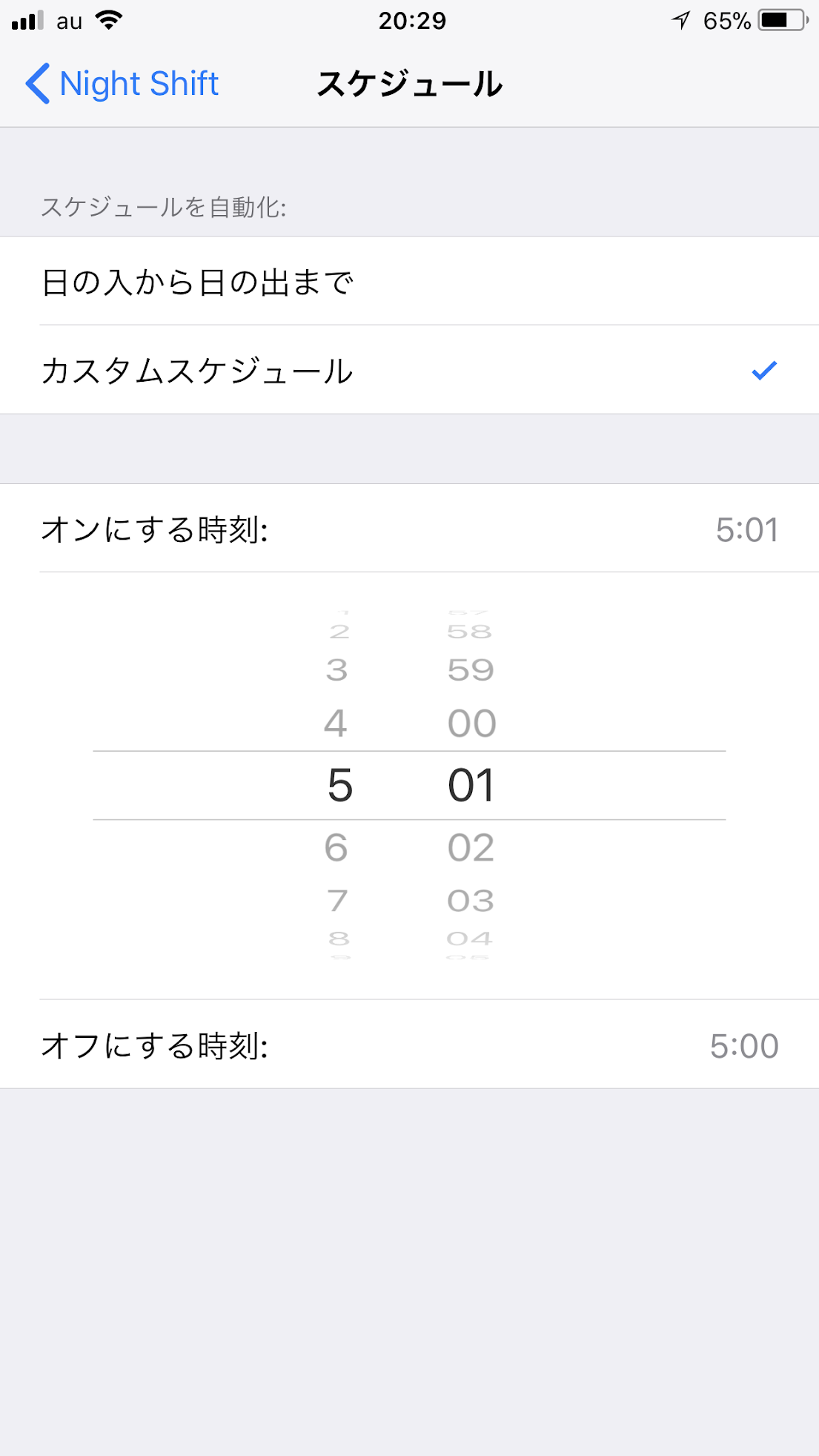Tap minute 00 in the time picker
The height and width of the screenshot is (1456, 819).
pos(471,723)
